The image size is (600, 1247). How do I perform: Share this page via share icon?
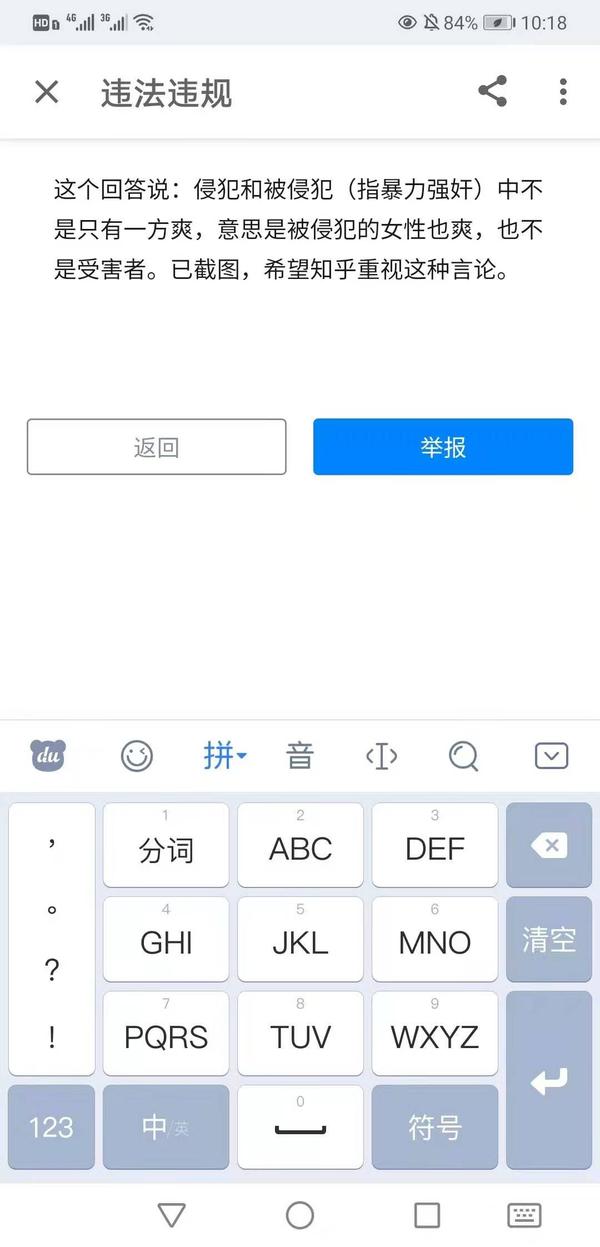point(492,92)
